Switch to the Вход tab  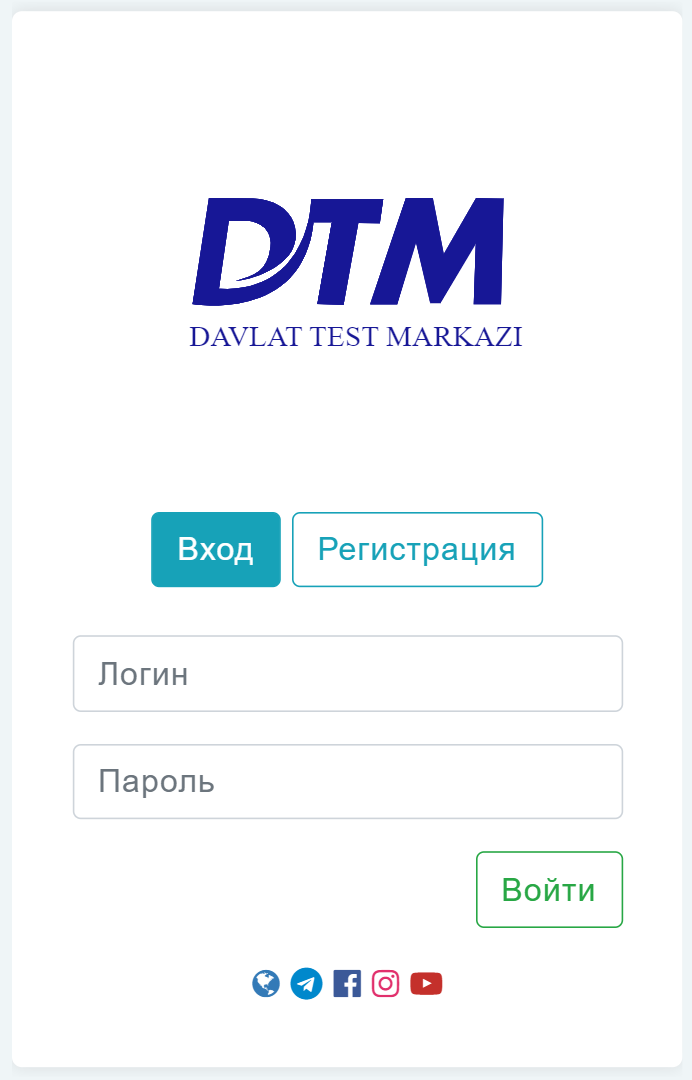click(x=215, y=549)
